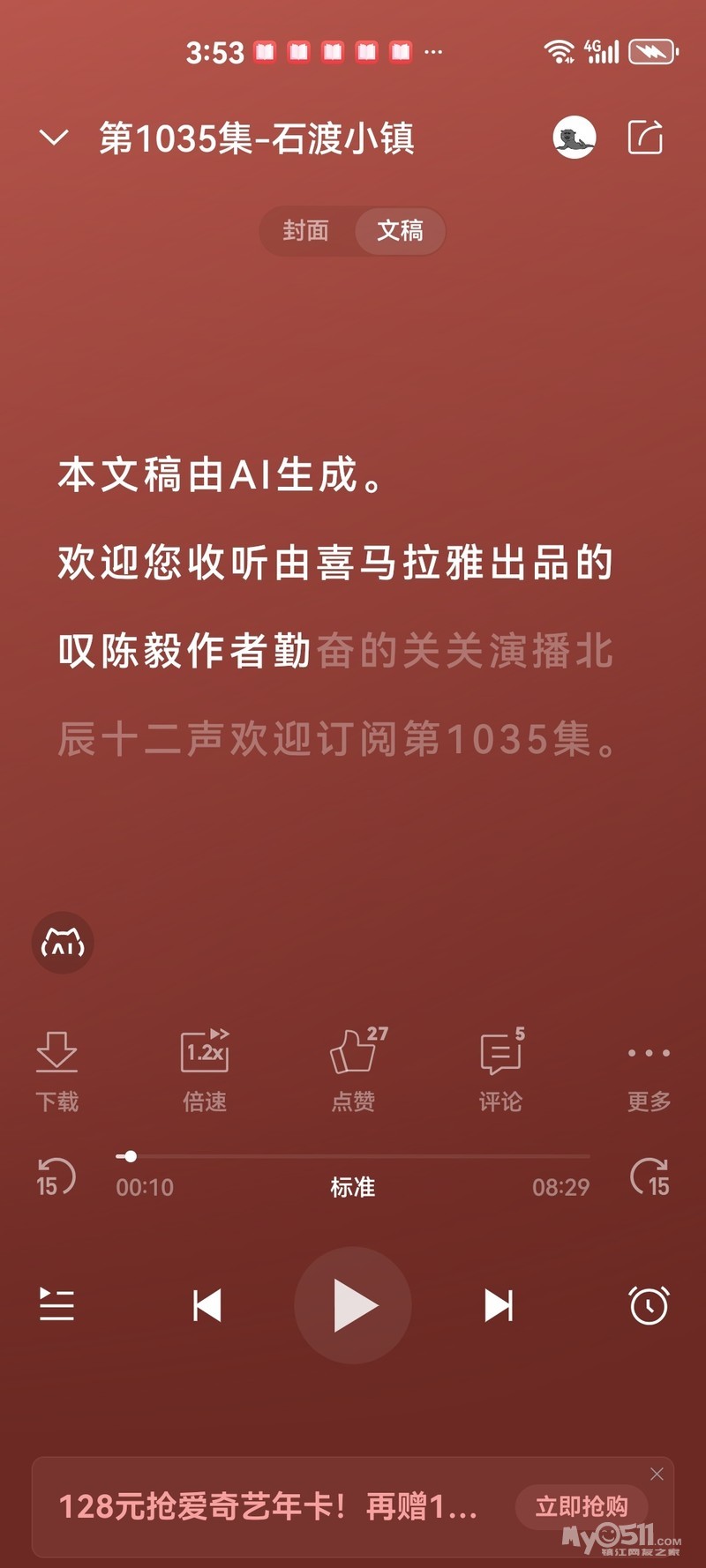The height and width of the screenshot is (1568, 706).
Task: Change playback speed with 倍速
Action: 205,1067
